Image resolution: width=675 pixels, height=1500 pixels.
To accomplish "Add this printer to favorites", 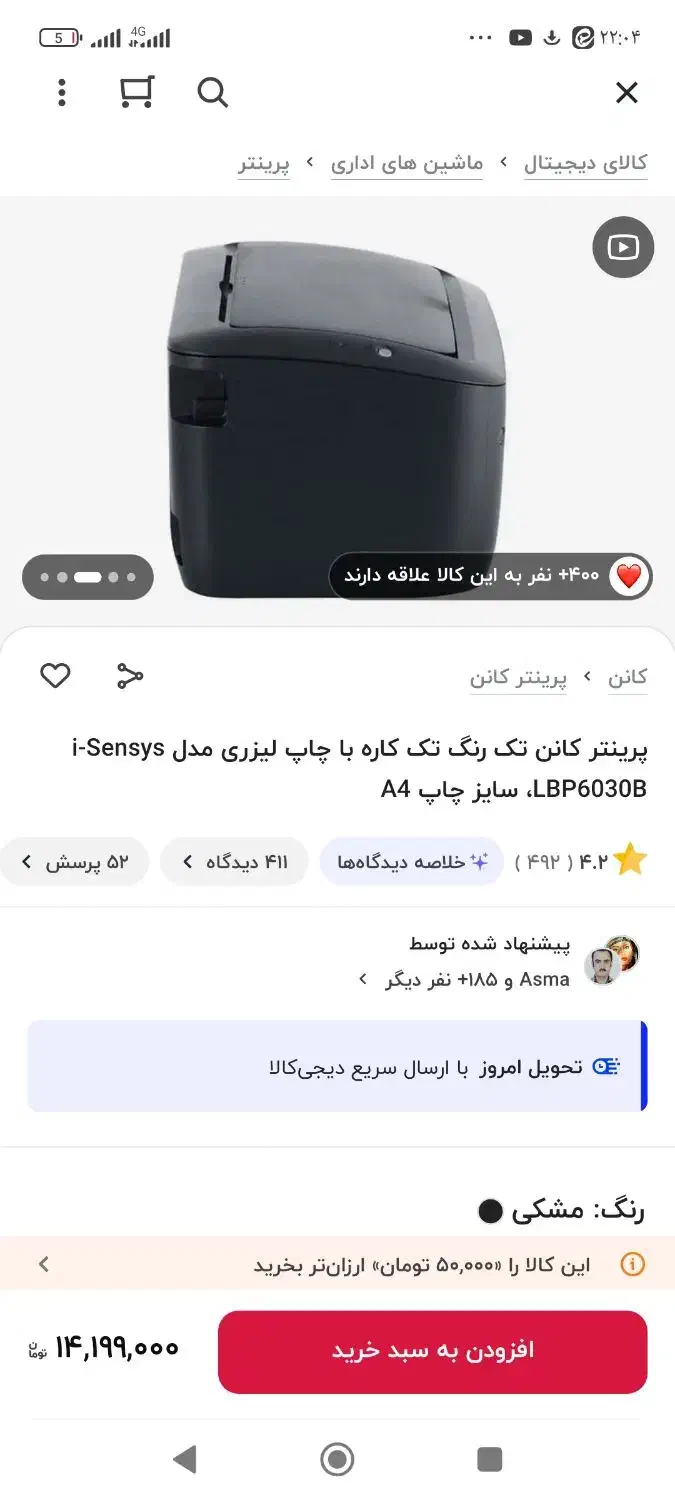I will (x=55, y=676).
